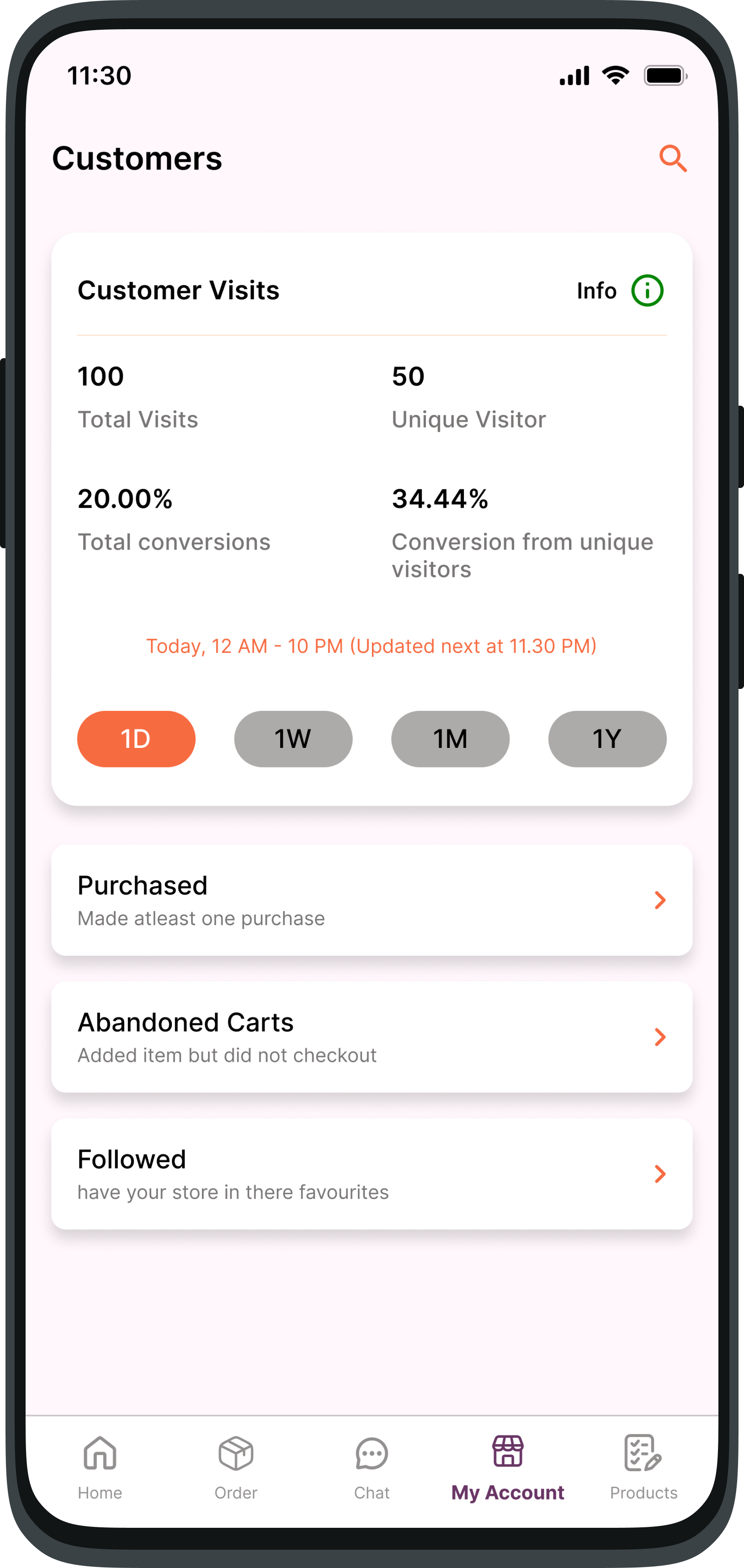Go to the Home tab
This screenshot has height=1568, width=744.
(100, 1467)
